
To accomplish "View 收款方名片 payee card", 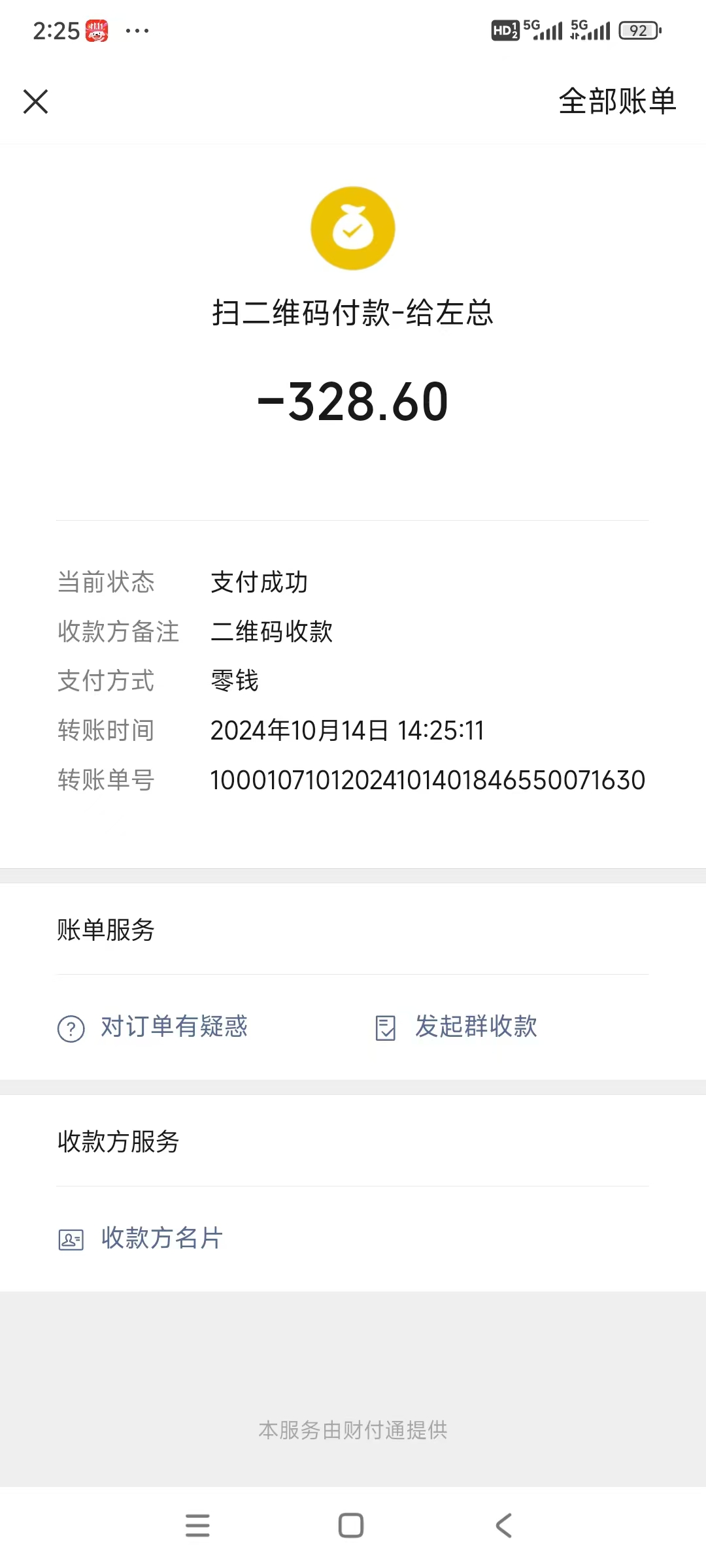I will 141,1238.
